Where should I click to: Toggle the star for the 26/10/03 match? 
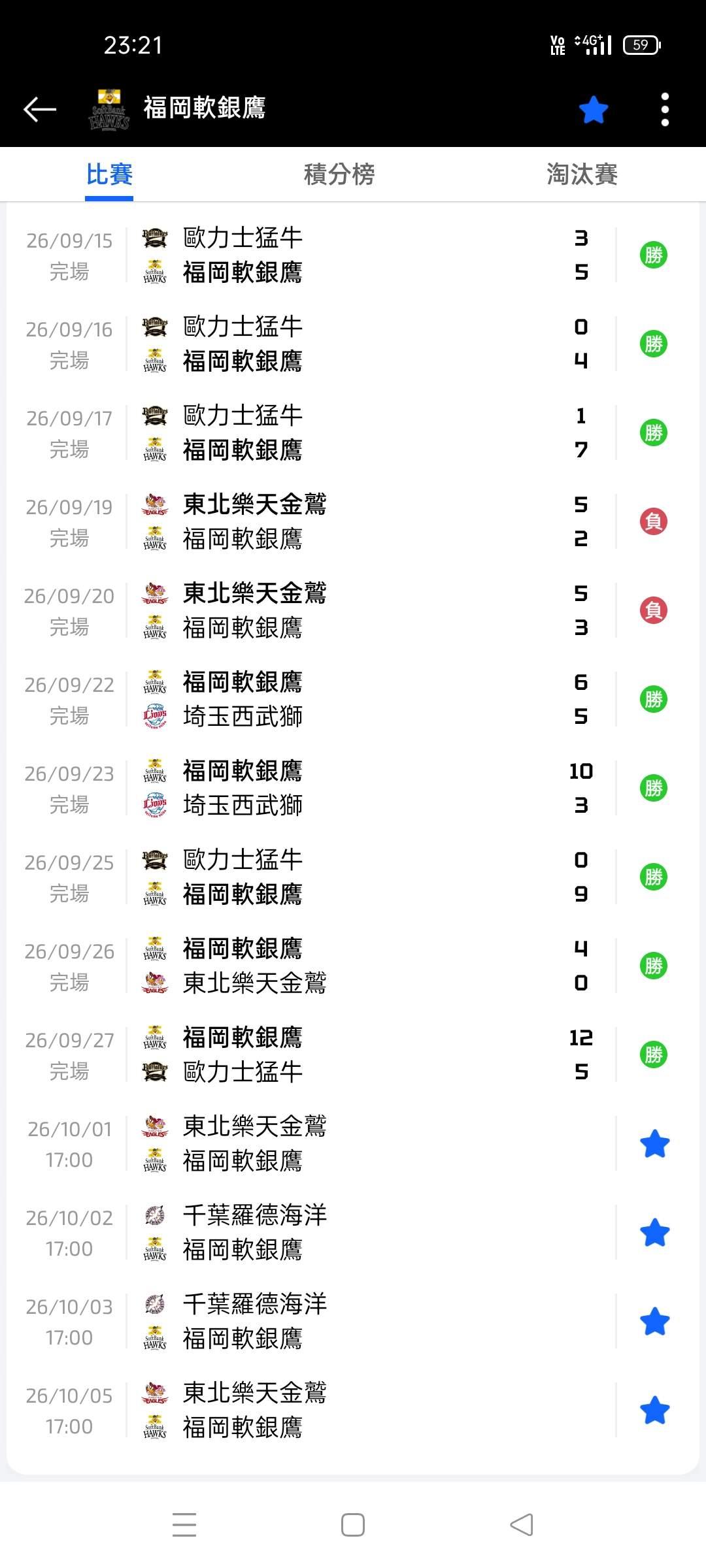coord(654,1322)
